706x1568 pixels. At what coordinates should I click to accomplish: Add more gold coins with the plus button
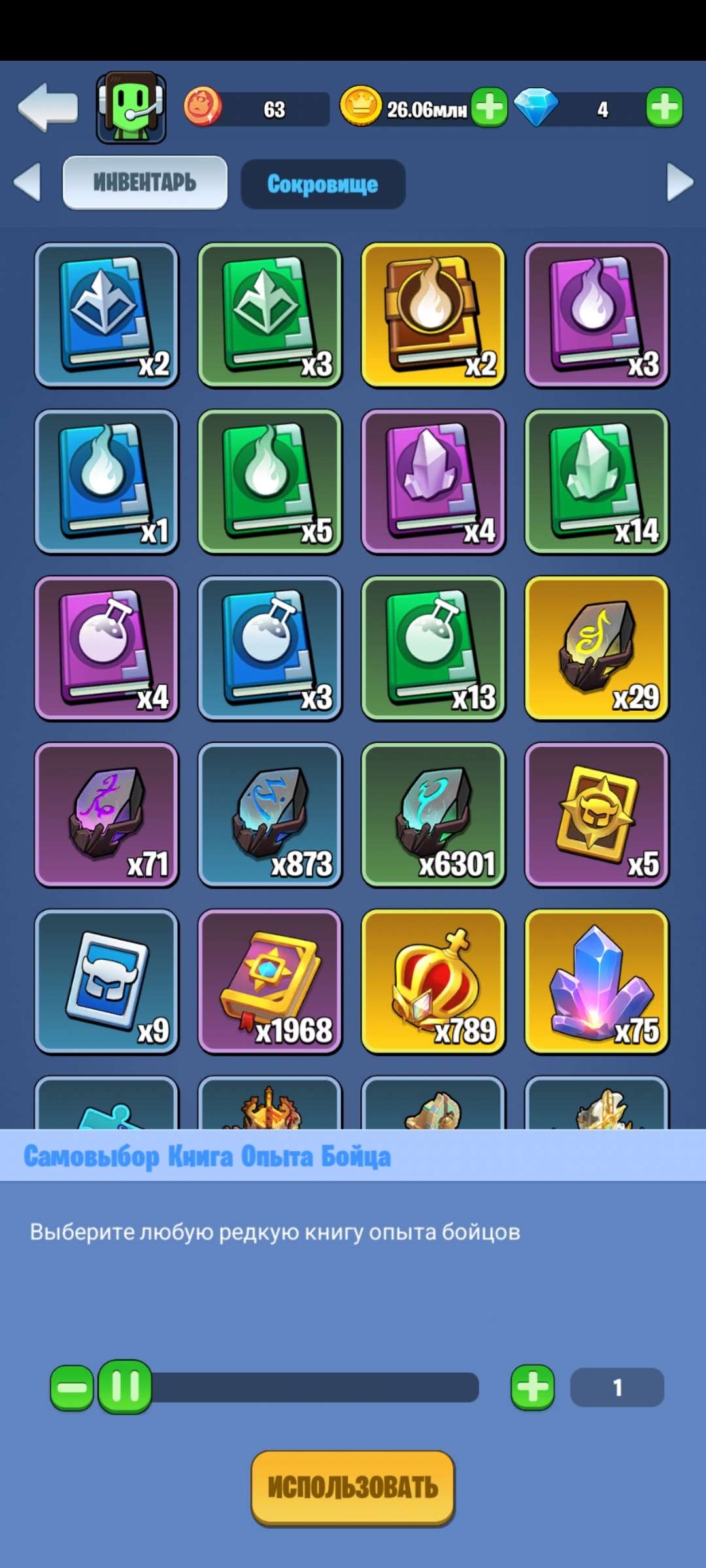(490, 108)
